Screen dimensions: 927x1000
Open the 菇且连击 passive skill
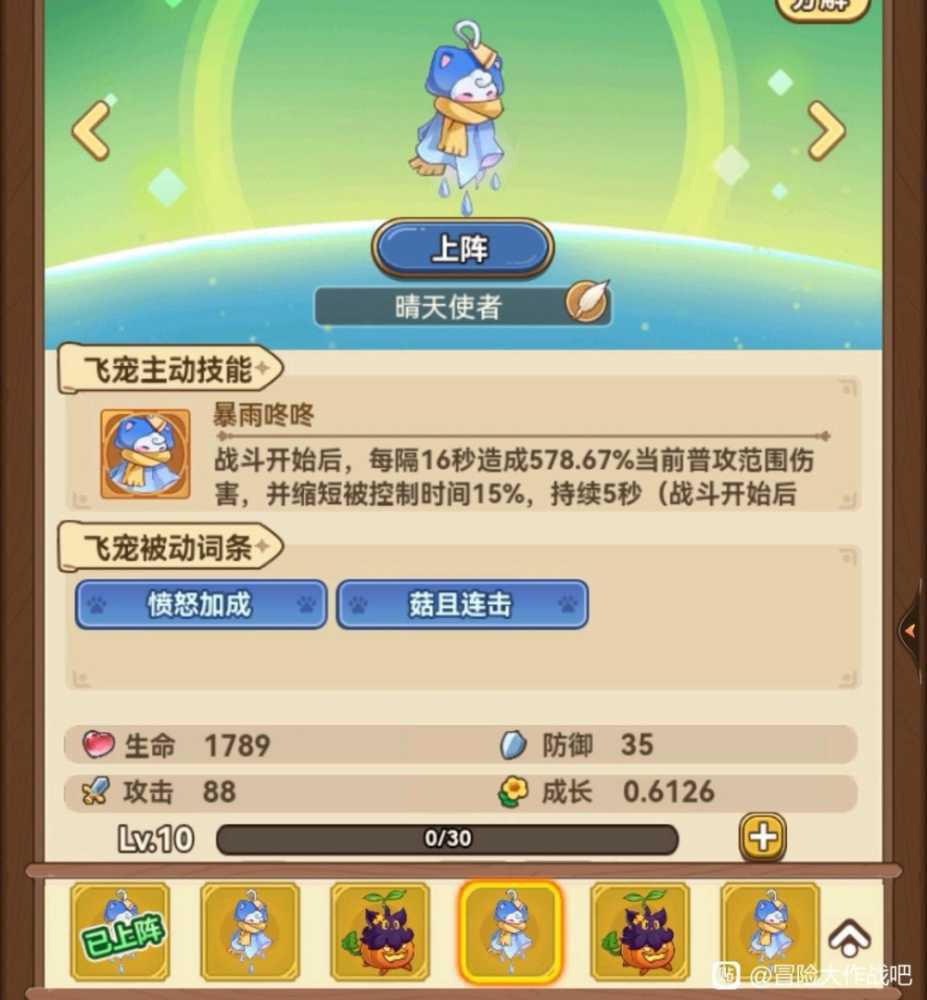click(x=461, y=604)
